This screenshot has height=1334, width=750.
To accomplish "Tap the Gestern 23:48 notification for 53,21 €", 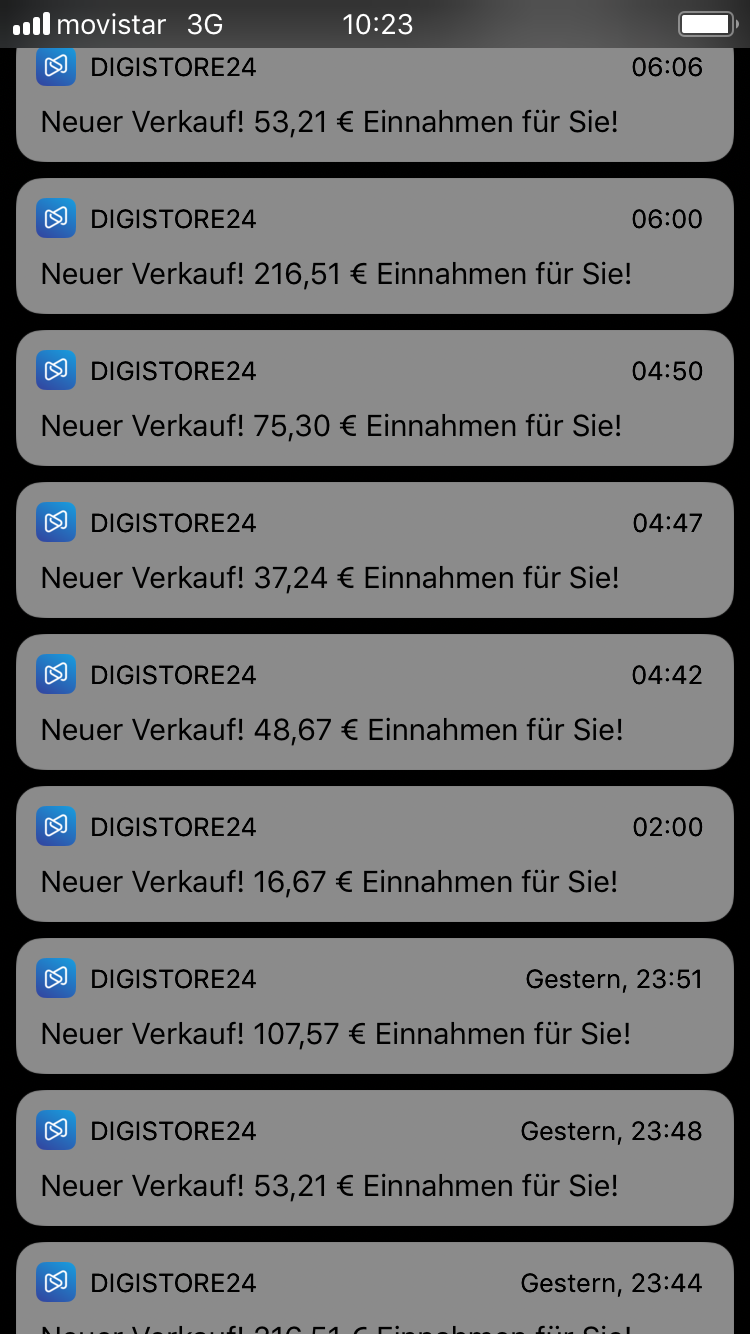I will point(375,1158).
